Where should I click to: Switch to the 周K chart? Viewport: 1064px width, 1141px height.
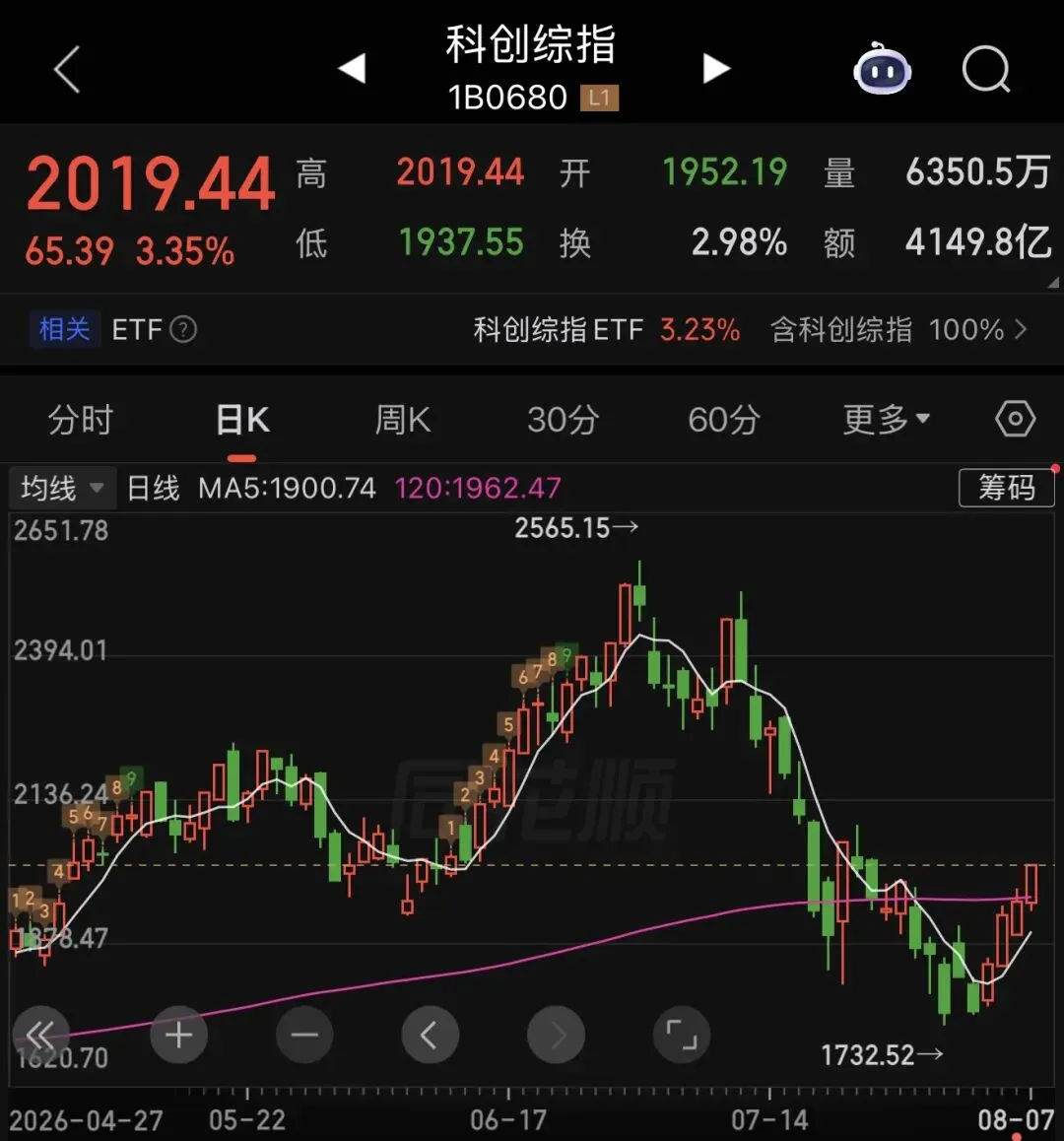[403, 420]
